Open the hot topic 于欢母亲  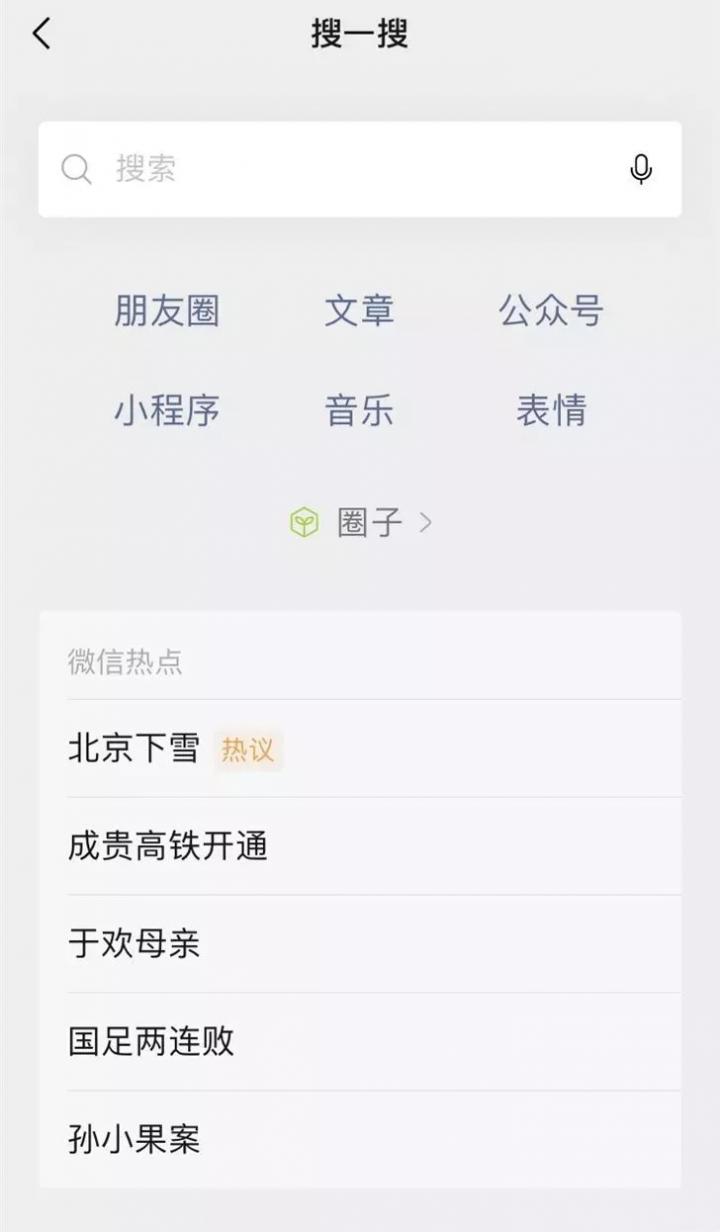[x=134, y=944]
